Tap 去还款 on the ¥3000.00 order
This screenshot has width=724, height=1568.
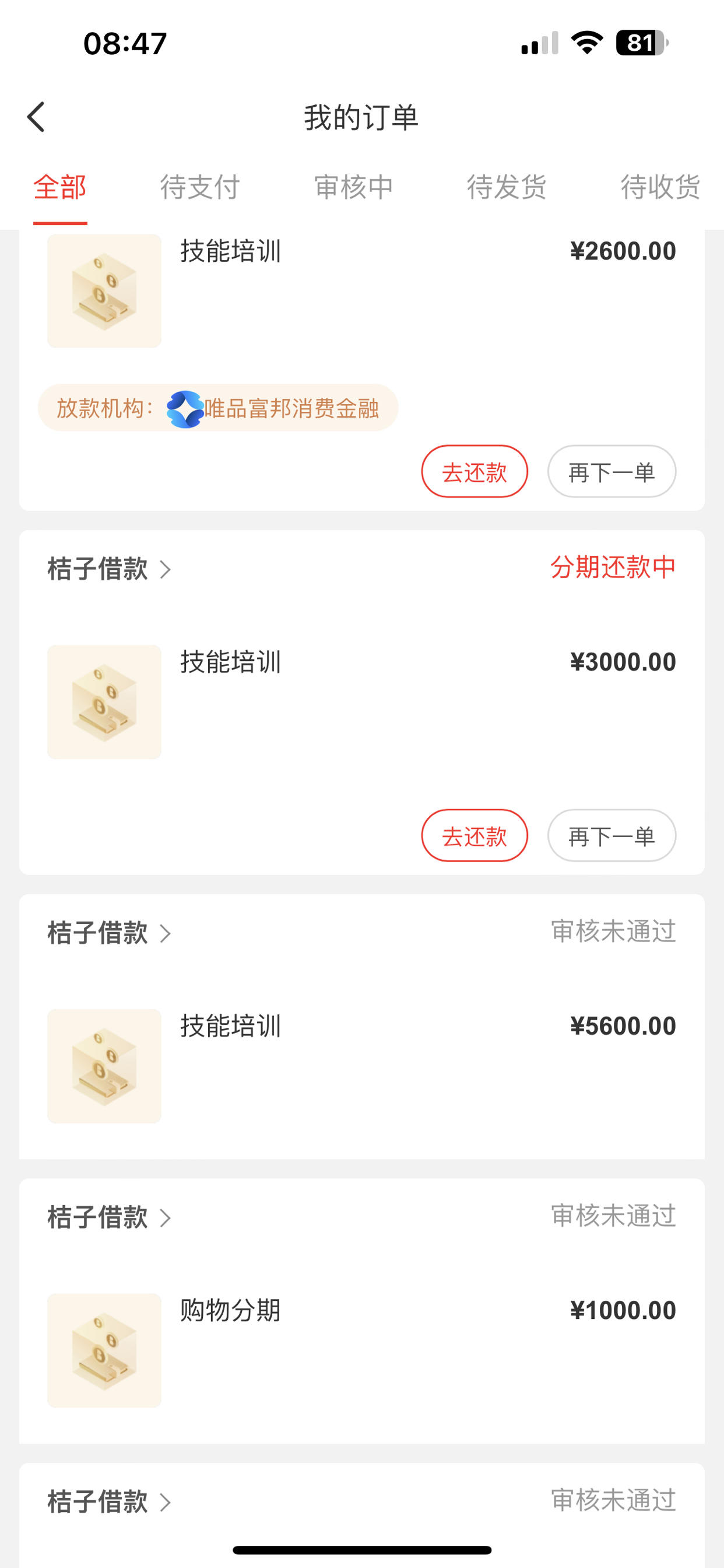click(475, 836)
